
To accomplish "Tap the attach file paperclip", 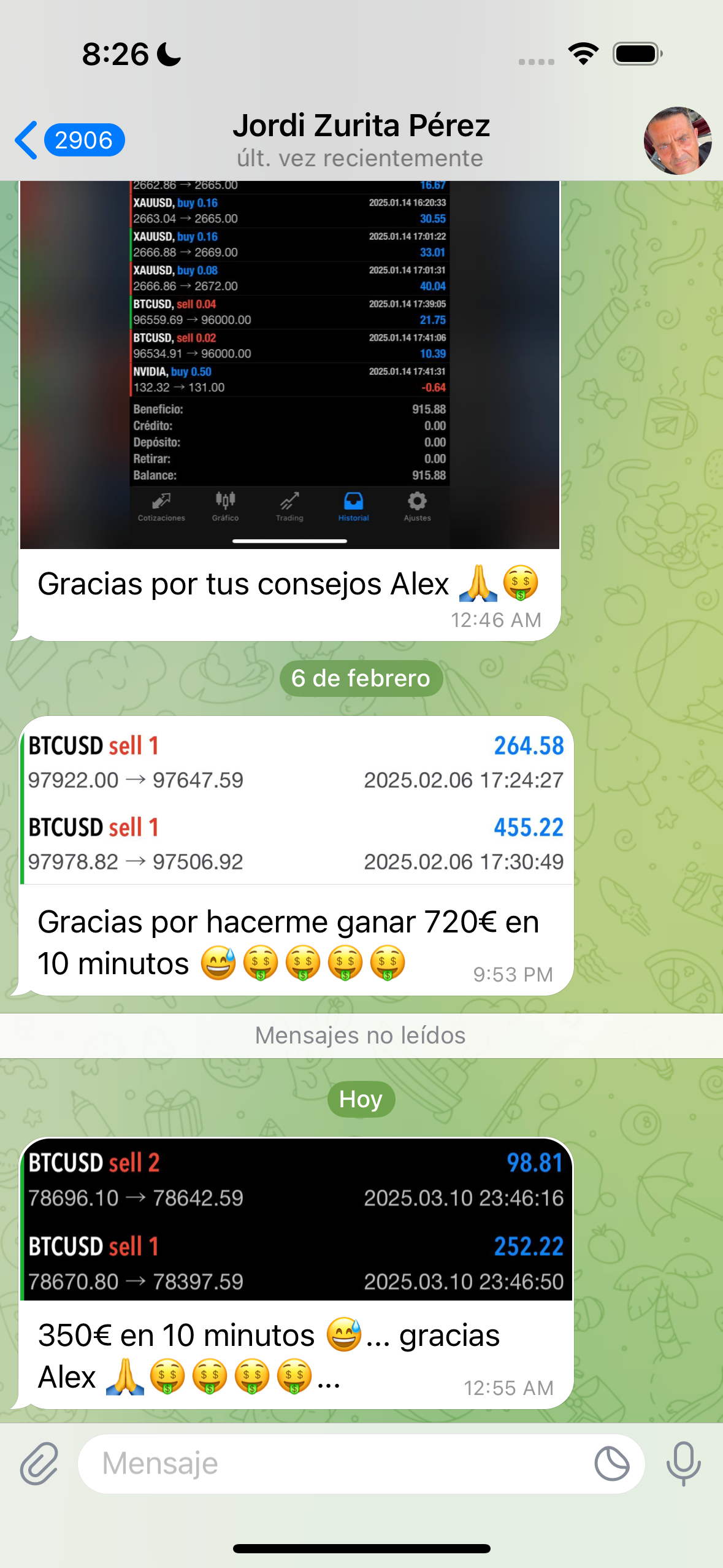I will [39, 1463].
